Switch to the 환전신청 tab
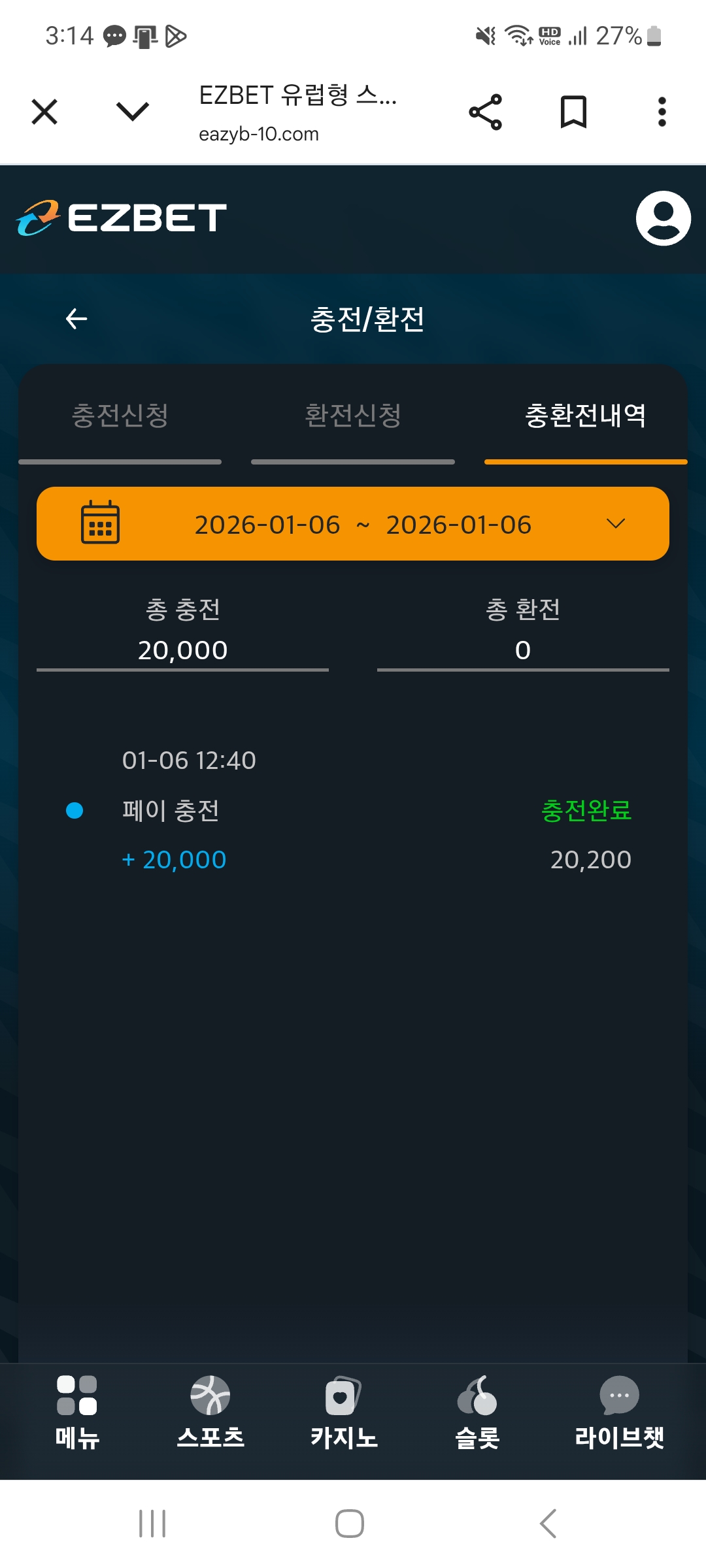 353,416
